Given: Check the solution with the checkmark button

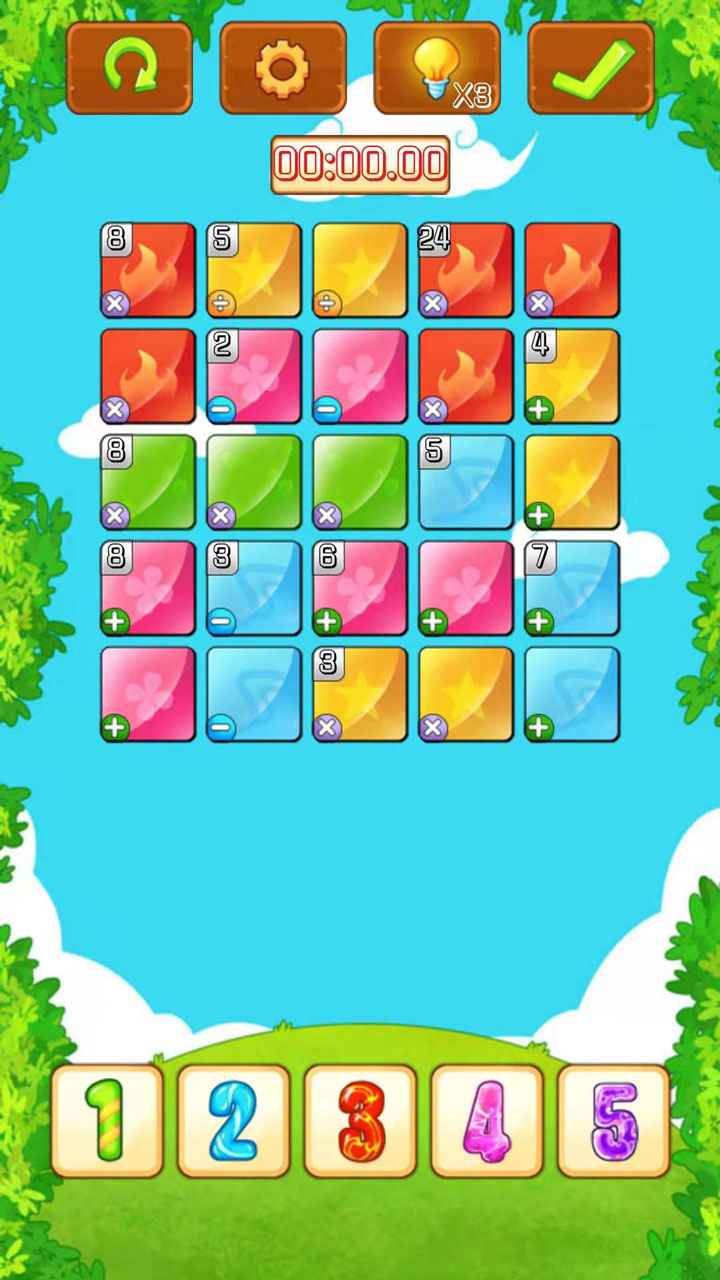Looking at the screenshot, I should tap(591, 68).
